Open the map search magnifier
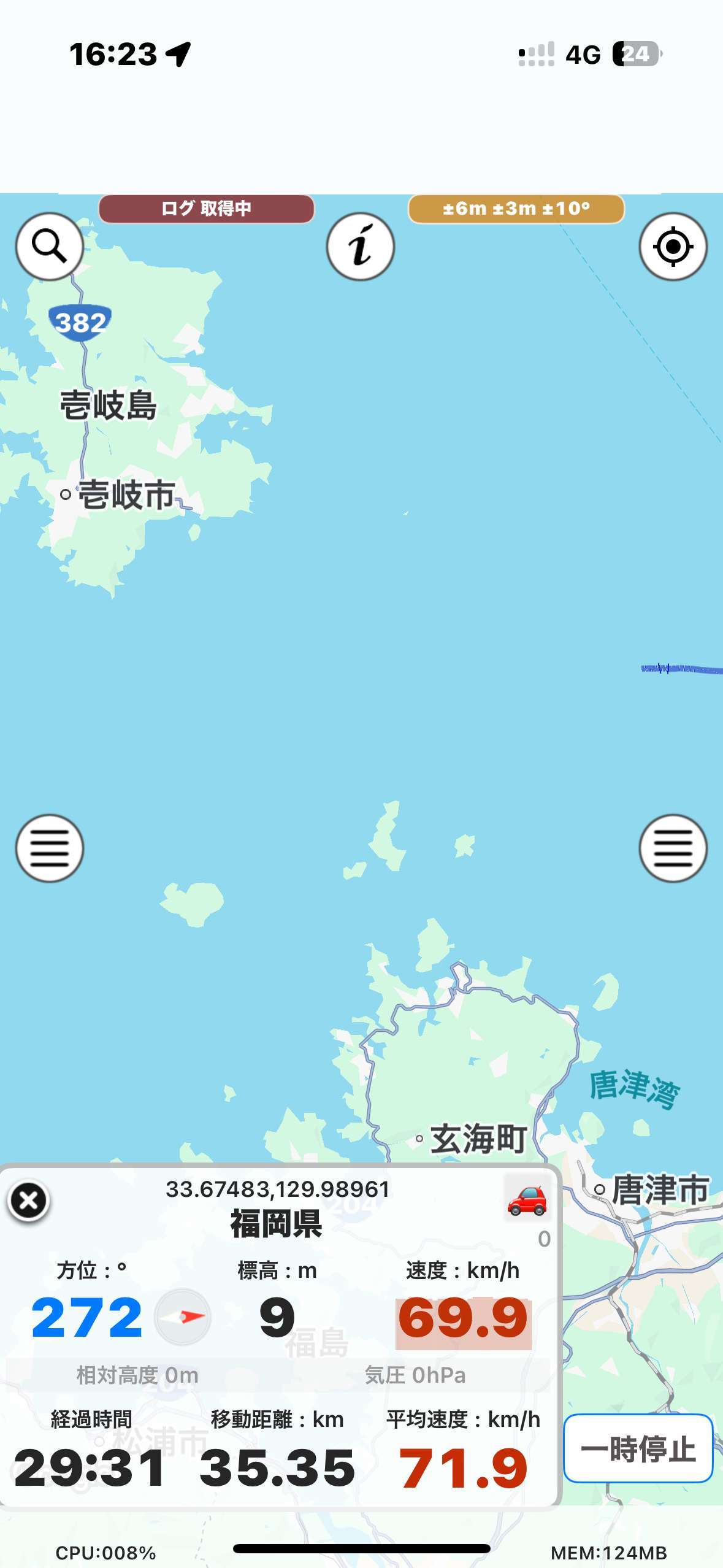Image resolution: width=723 pixels, height=1568 pixels. tap(49, 247)
